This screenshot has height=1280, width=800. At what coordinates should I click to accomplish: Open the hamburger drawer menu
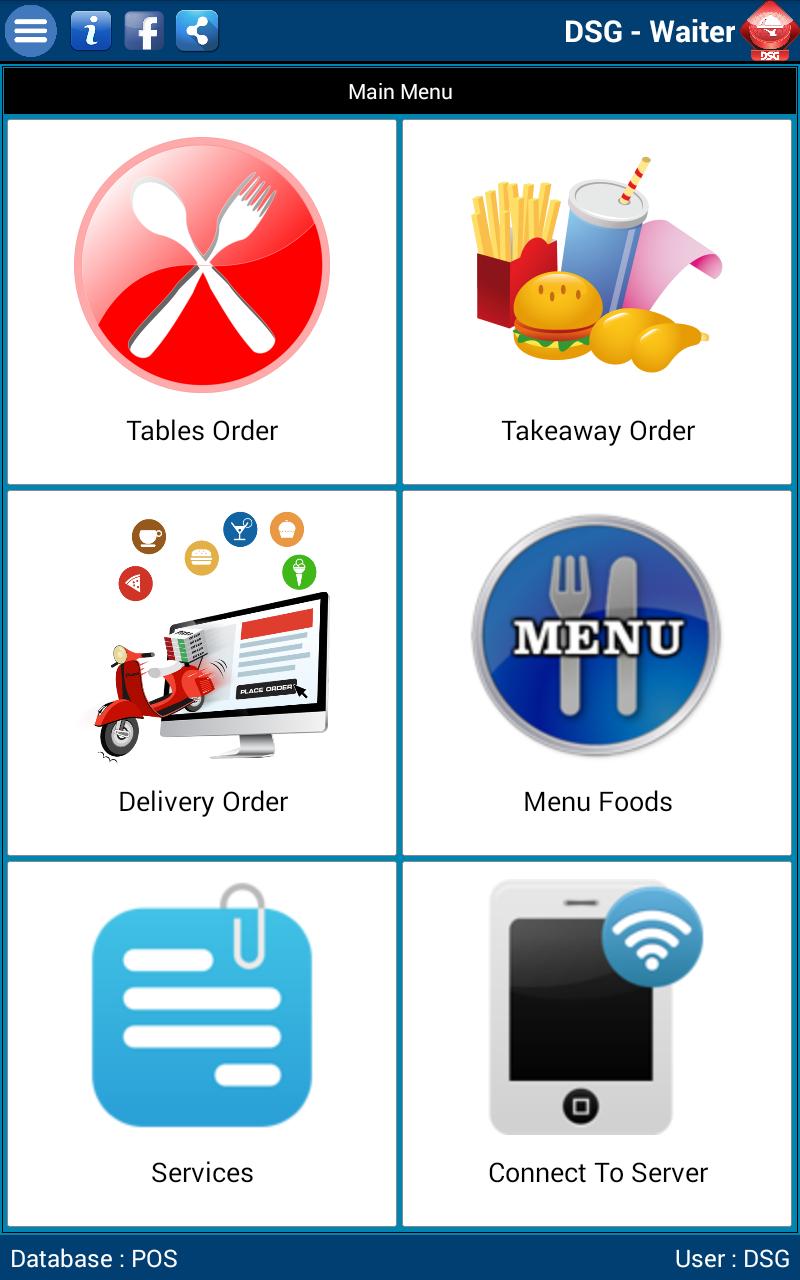click(31, 31)
